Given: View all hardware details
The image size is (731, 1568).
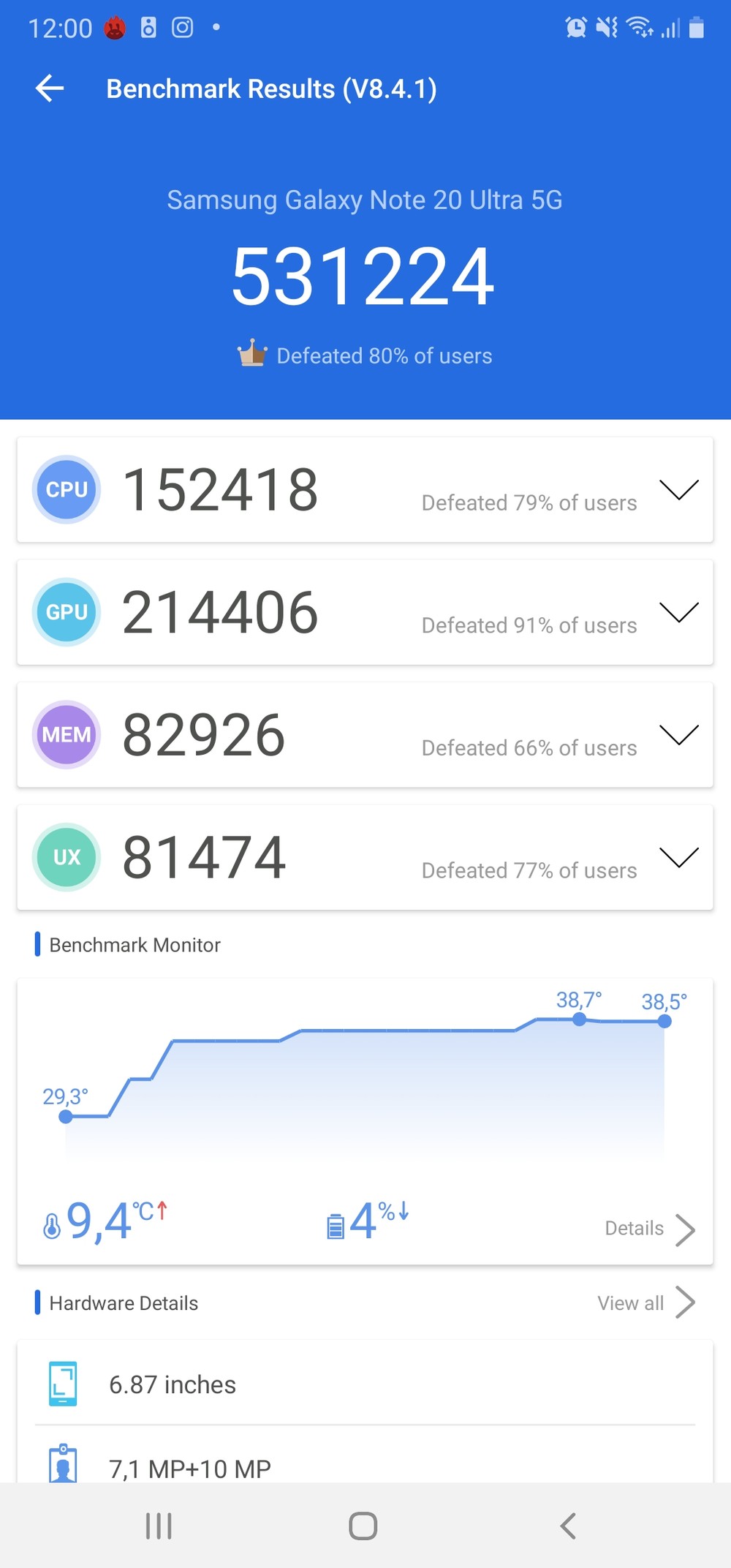Looking at the screenshot, I should (645, 1303).
